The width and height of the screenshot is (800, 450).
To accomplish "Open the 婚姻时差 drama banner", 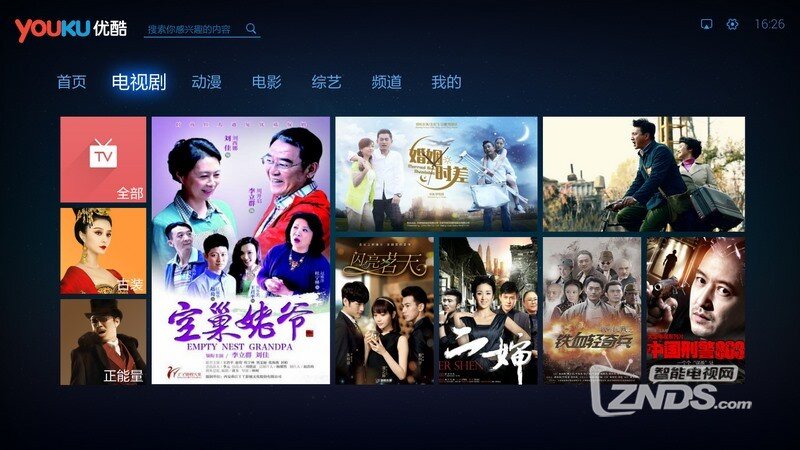I will tap(436, 174).
